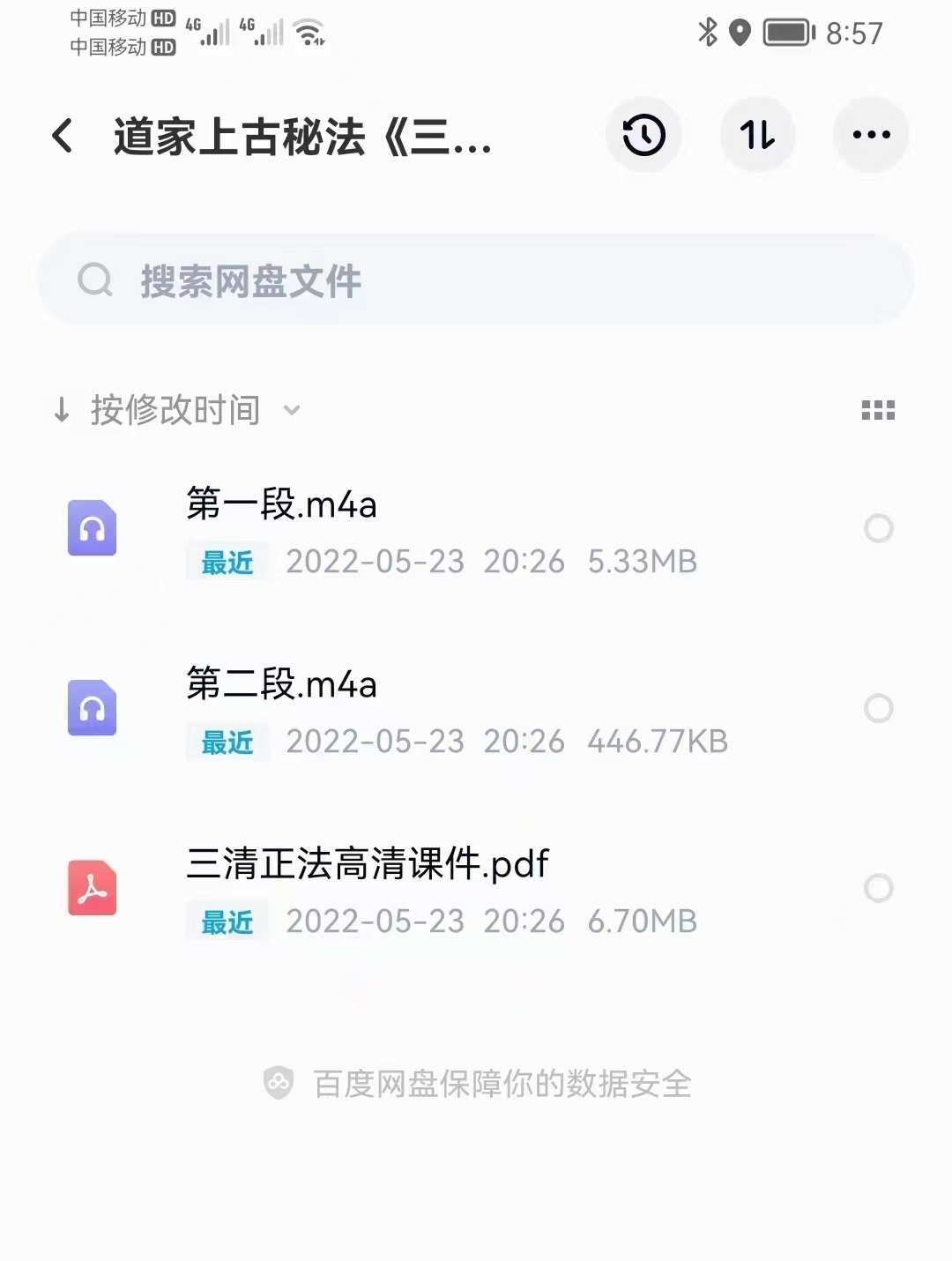Viewport: 952px width, 1261px height.
Task: Open the recent transfers history icon
Action: click(x=643, y=135)
